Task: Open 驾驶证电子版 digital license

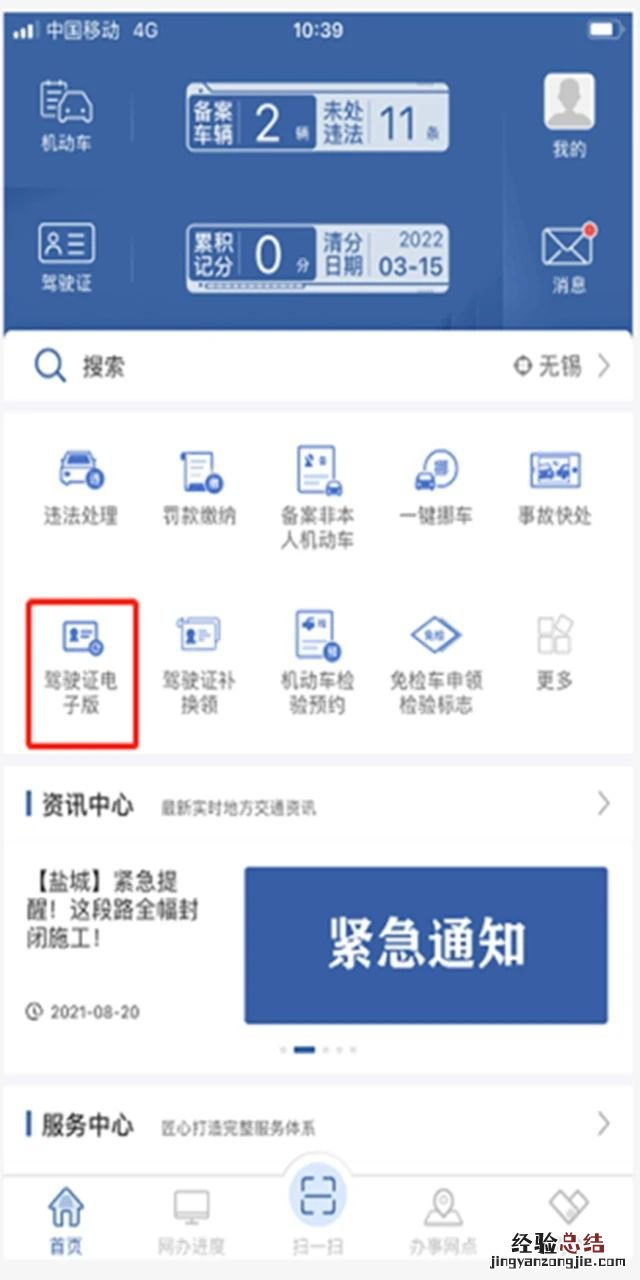Action: [x=81, y=668]
